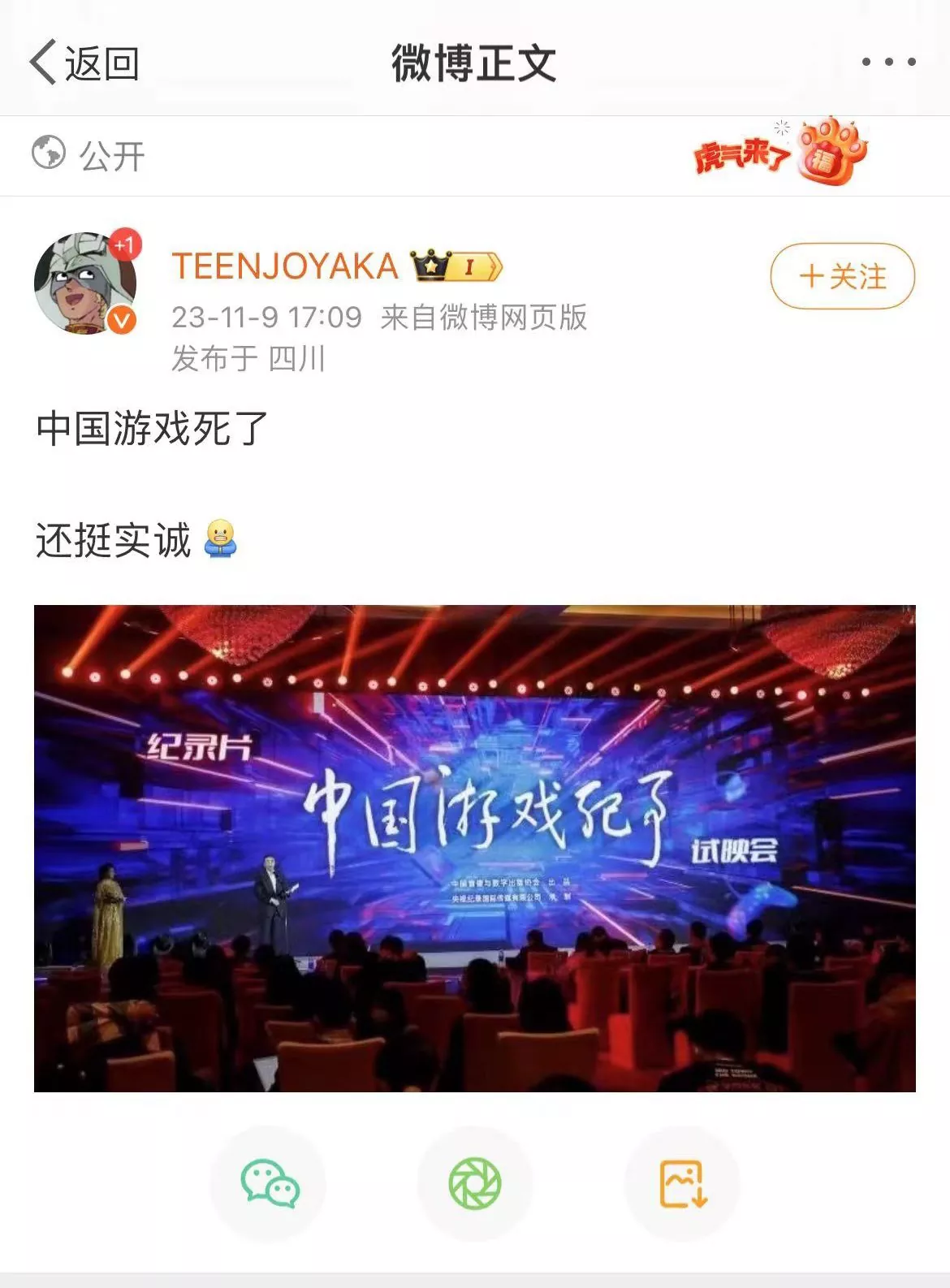Open the crown level badge

tap(456, 266)
